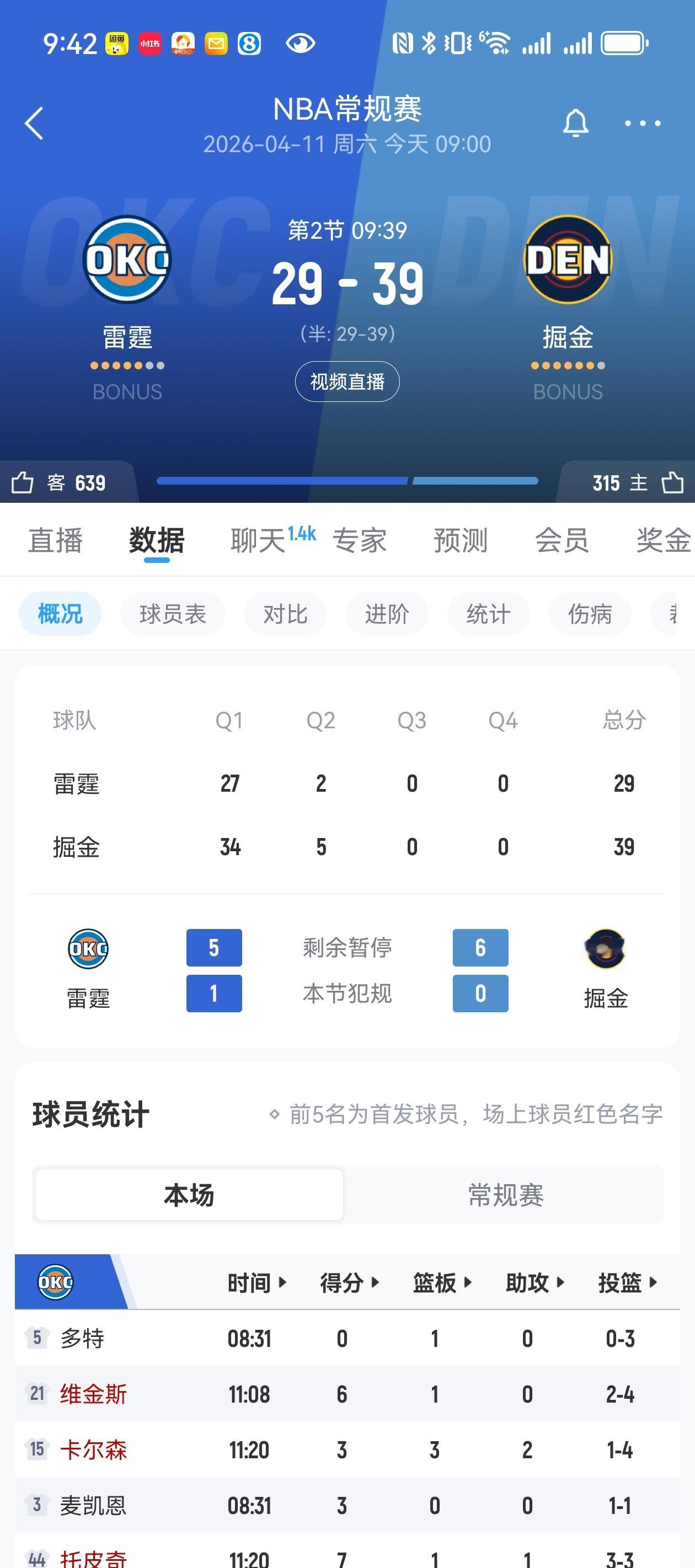Click the team support progress bar
Image resolution: width=695 pixels, height=1568 pixels.
(x=347, y=481)
